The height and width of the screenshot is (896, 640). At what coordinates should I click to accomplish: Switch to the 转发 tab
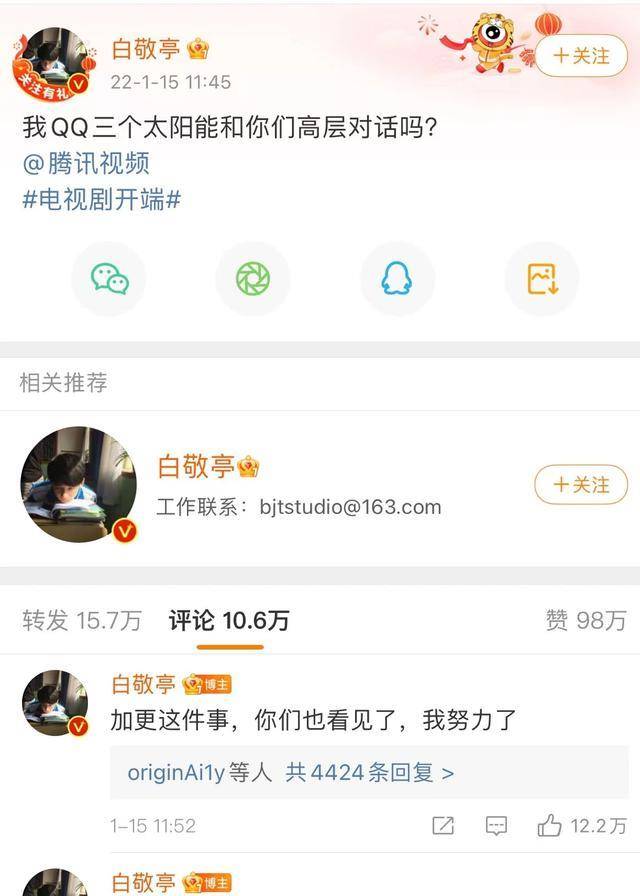click(x=81, y=621)
